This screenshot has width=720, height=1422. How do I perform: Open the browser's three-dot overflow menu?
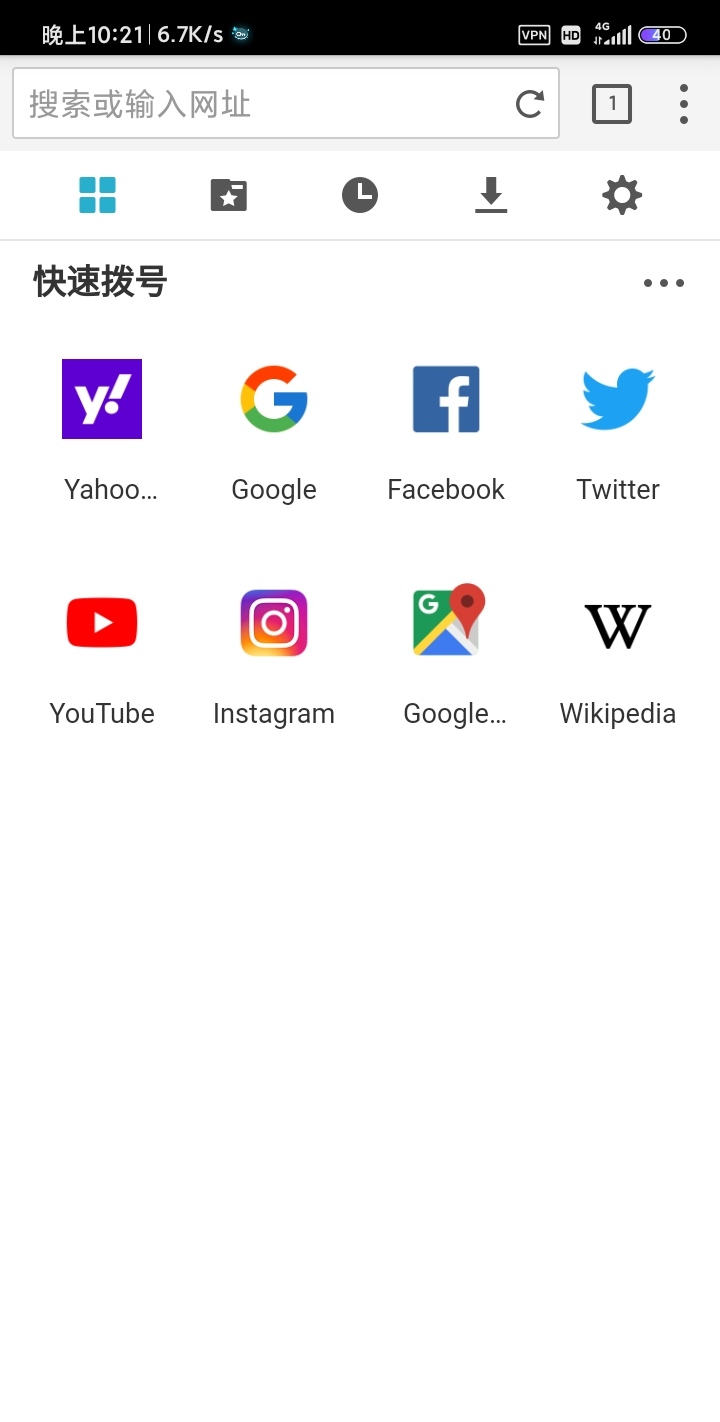coord(684,104)
